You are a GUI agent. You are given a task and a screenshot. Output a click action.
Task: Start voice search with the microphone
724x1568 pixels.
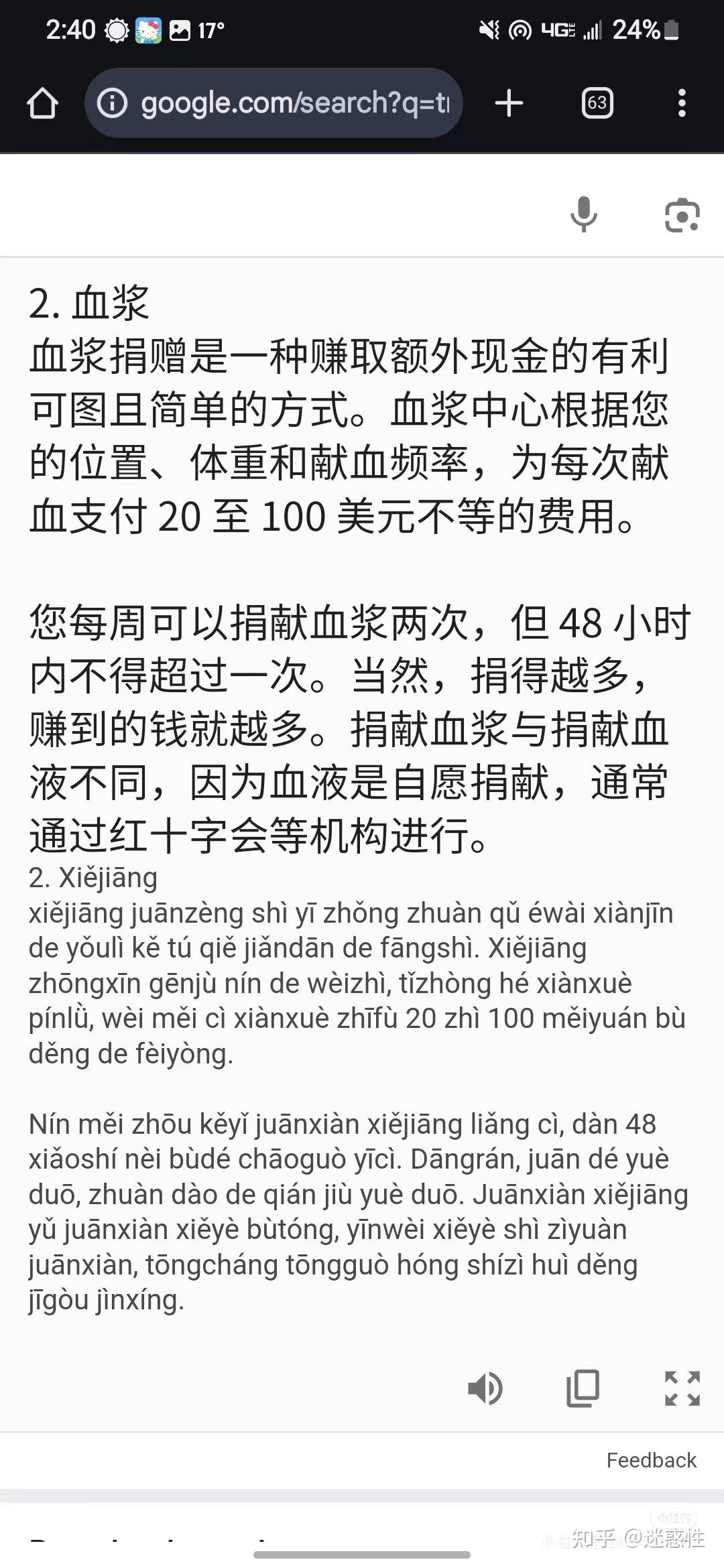(x=584, y=214)
